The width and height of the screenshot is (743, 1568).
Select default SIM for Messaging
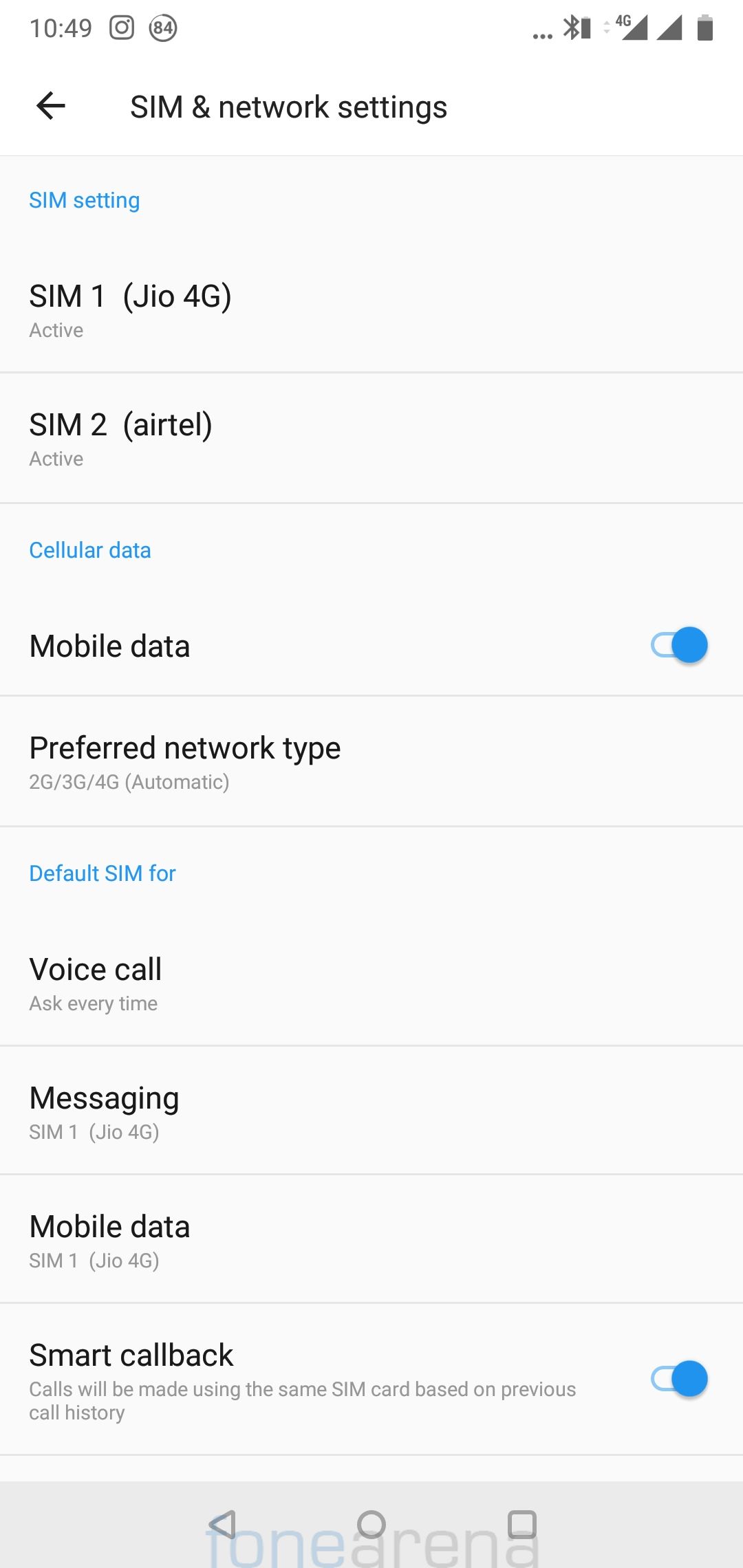pos(371,1111)
